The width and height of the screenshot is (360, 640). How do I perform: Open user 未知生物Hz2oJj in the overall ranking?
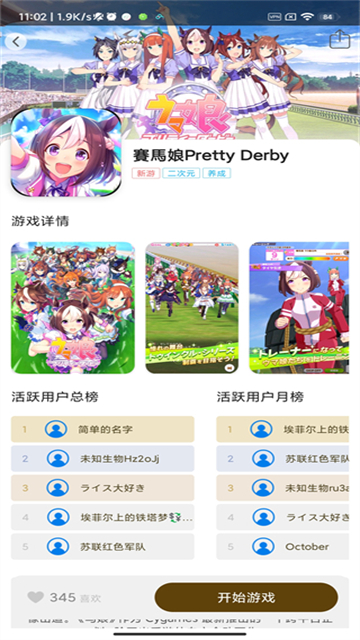(x=102, y=458)
